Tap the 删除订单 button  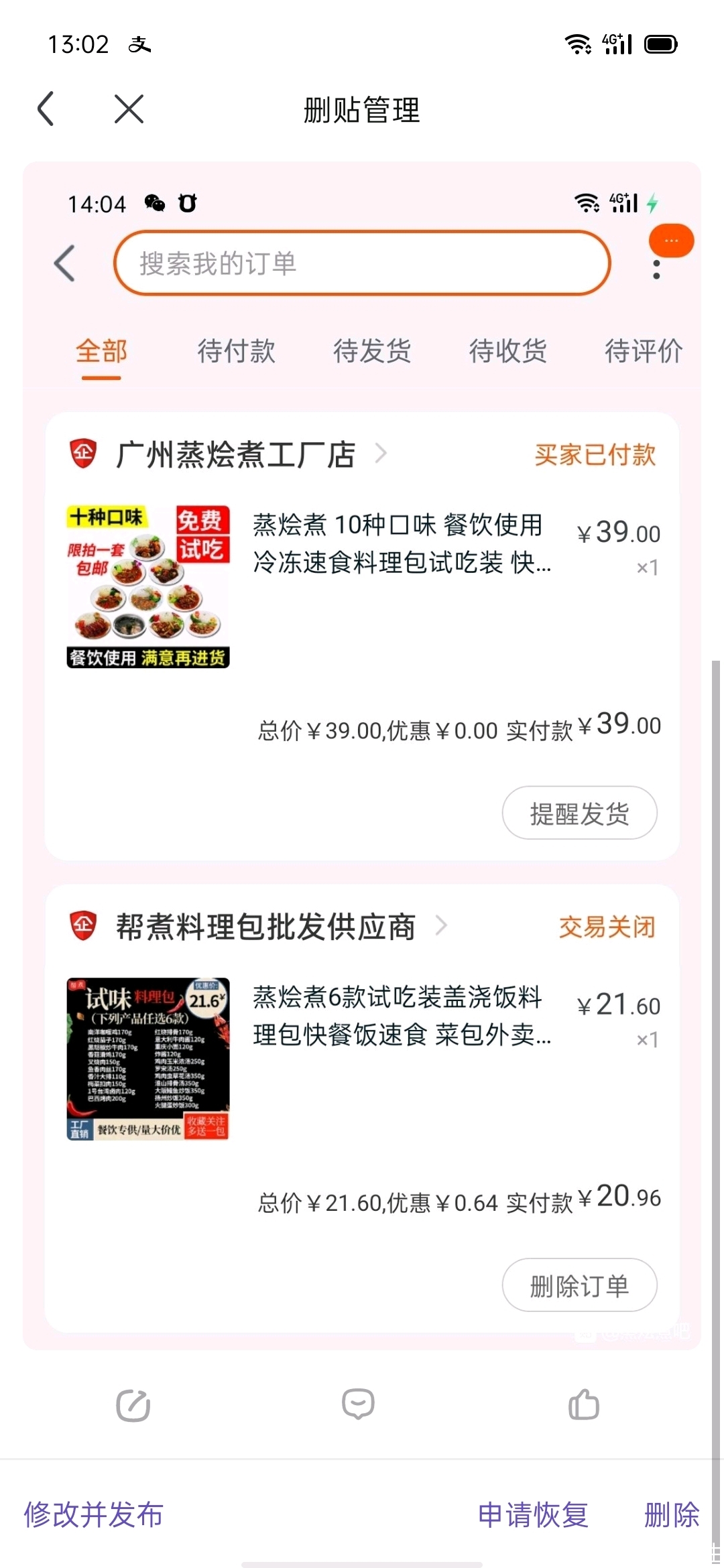click(x=579, y=1285)
